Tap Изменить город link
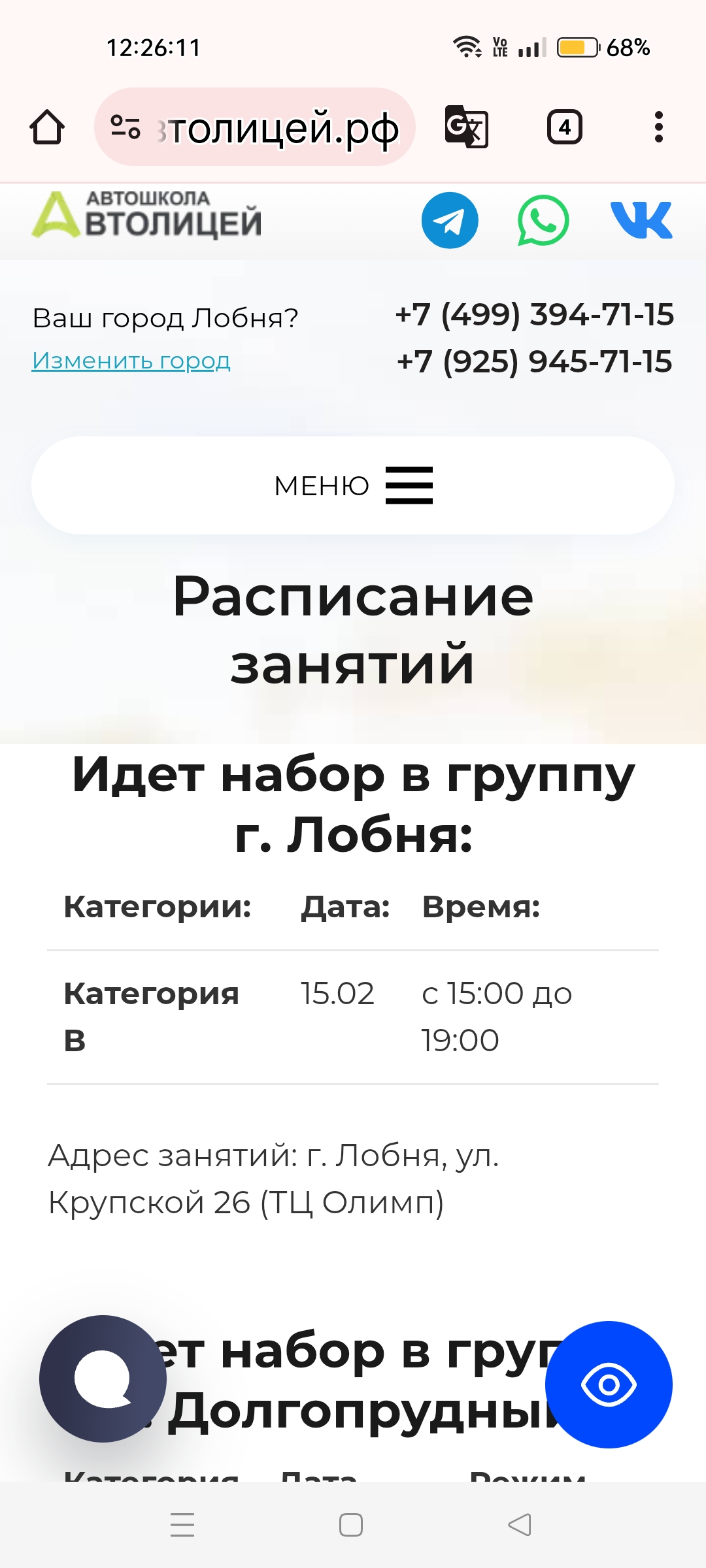Image resolution: width=706 pixels, height=1568 pixels. [x=131, y=360]
